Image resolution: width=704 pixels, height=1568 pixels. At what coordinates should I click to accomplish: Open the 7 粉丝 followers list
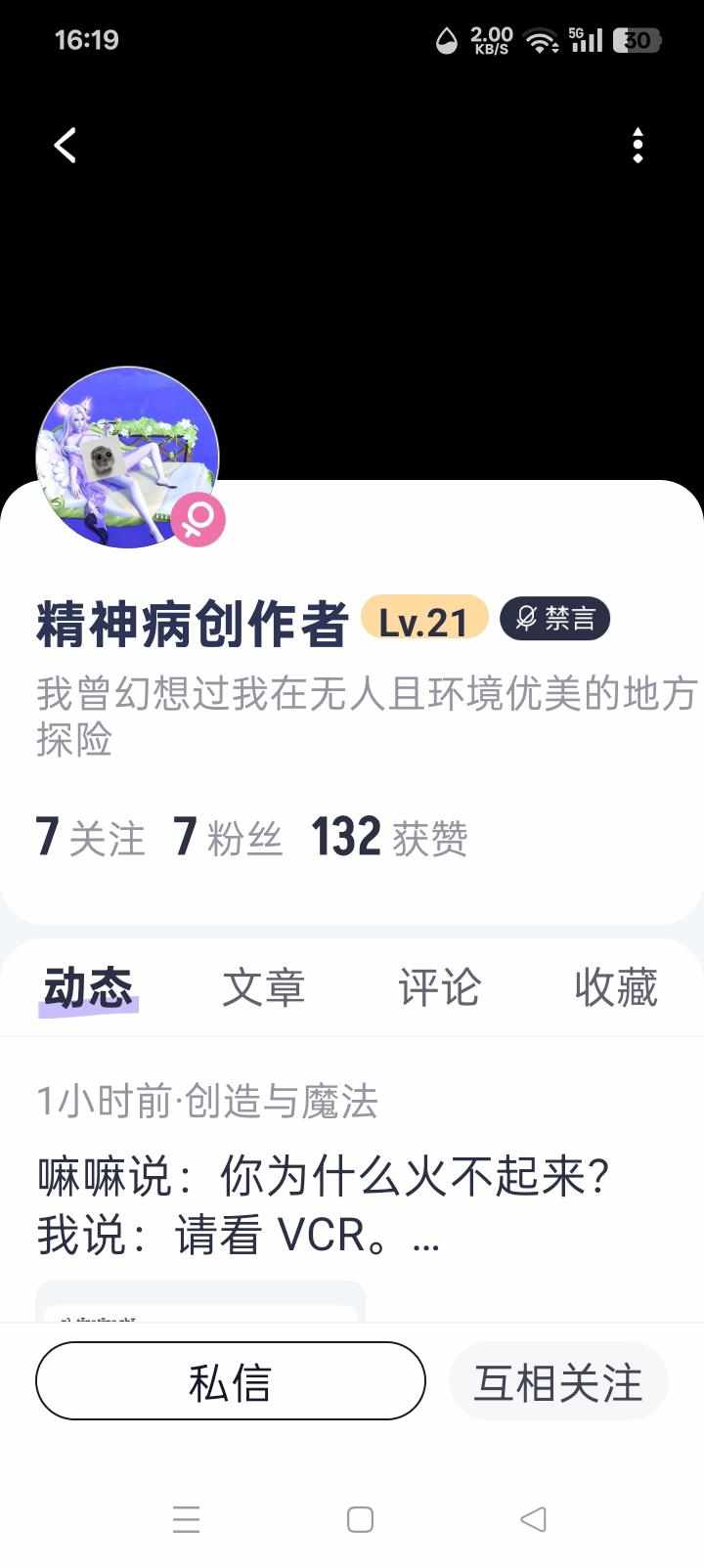click(x=228, y=838)
